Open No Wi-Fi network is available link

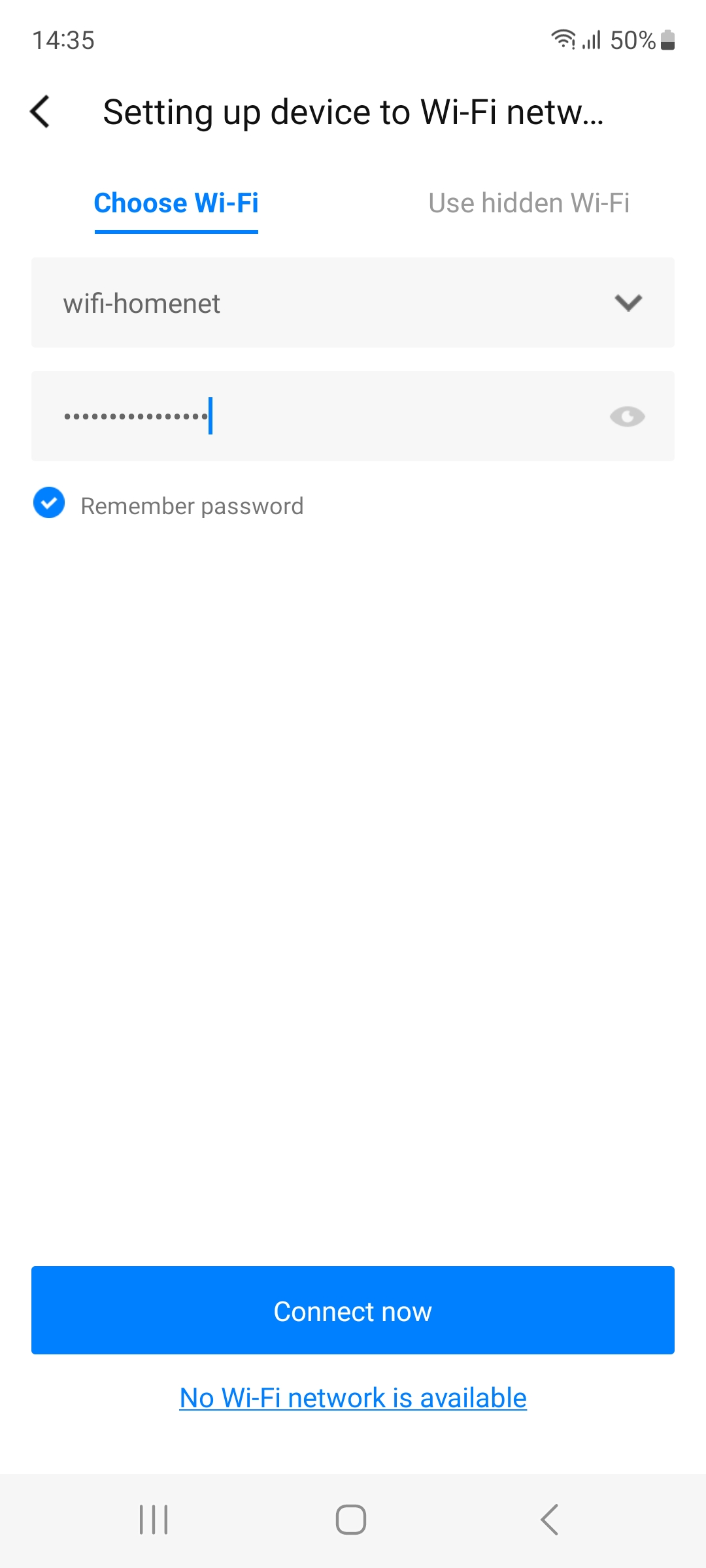(353, 1398)
